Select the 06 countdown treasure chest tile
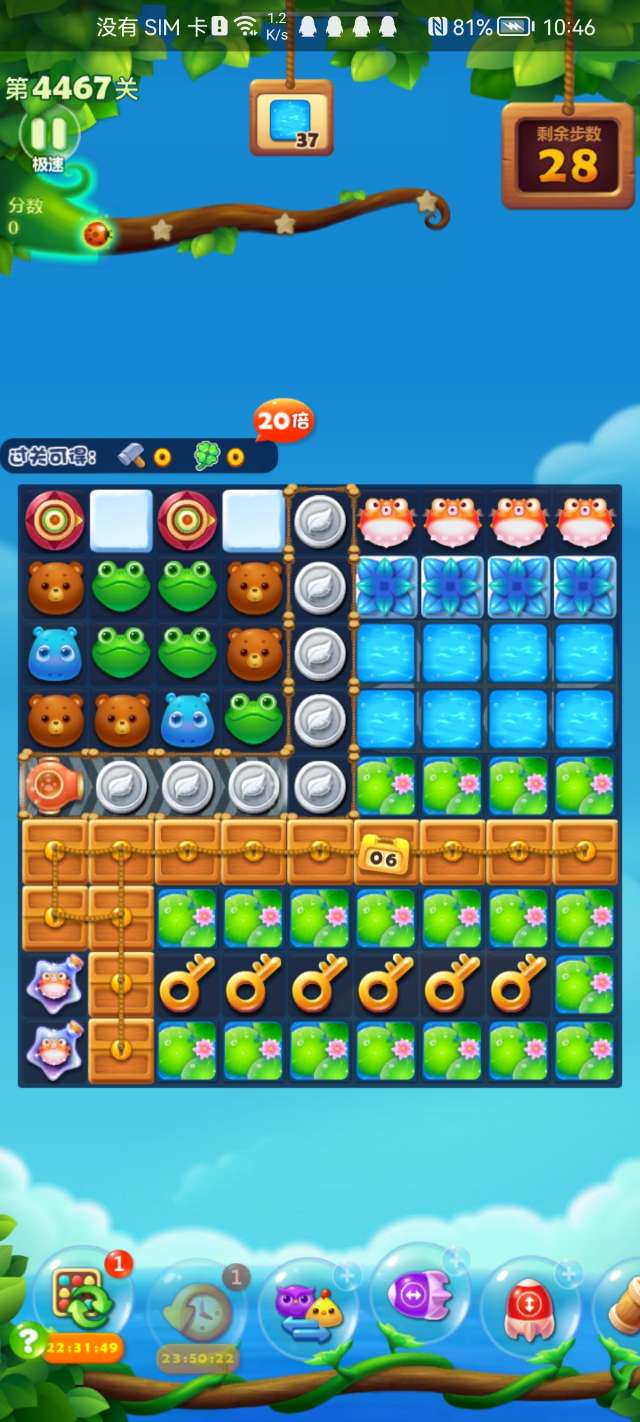 click(x=385, y=853)
